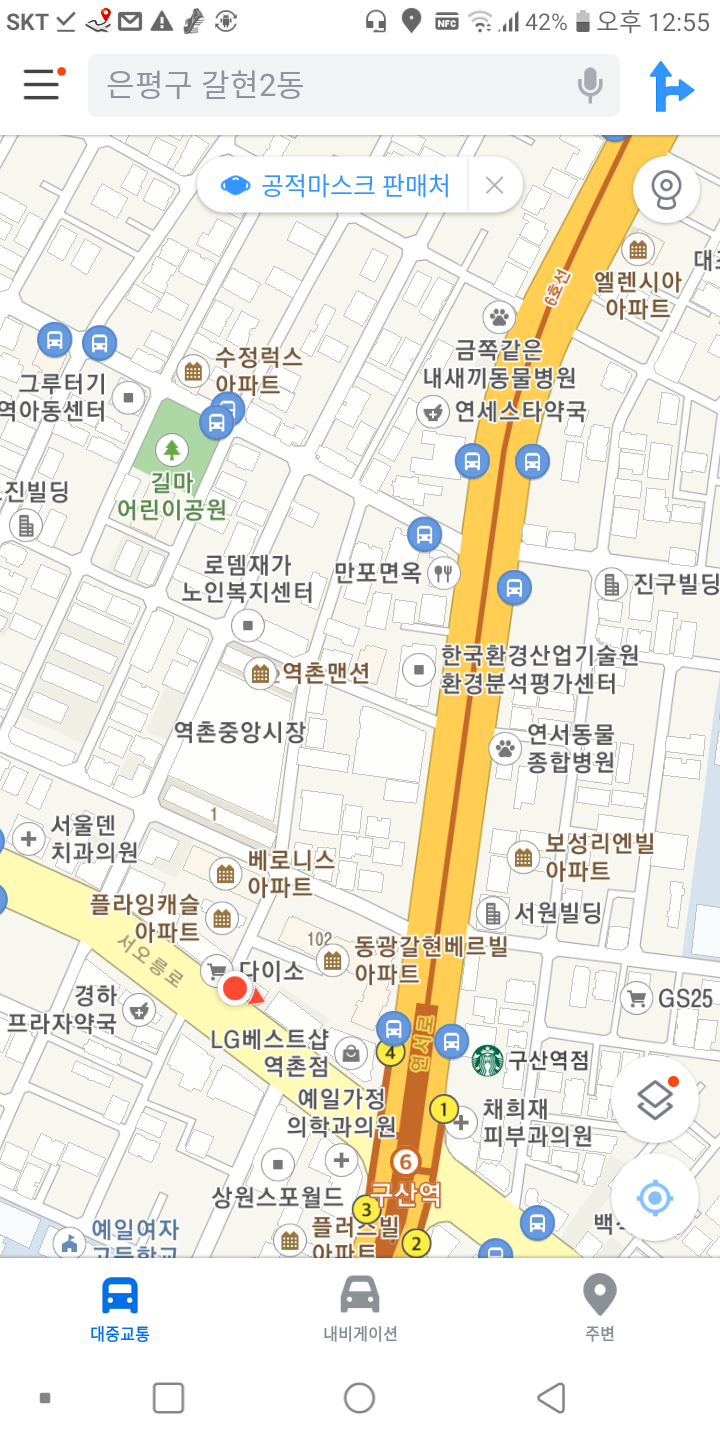Start voice search with the microphone

(590, 86)
